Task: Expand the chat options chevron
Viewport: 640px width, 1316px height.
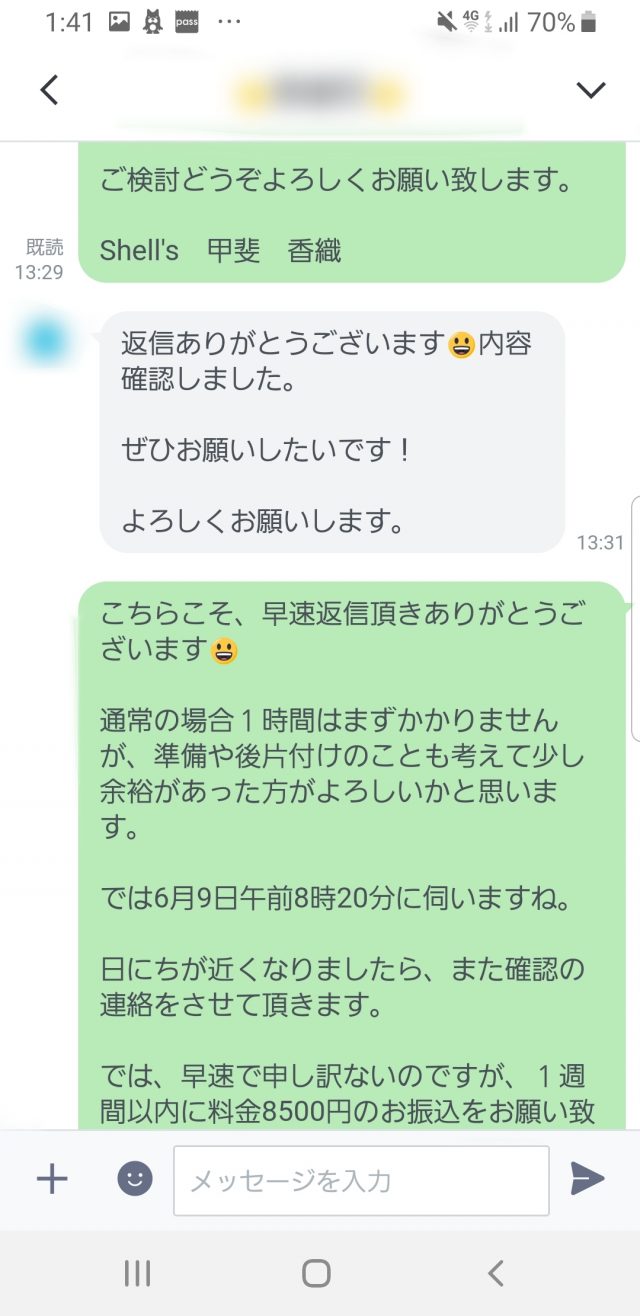Action: 591,90
